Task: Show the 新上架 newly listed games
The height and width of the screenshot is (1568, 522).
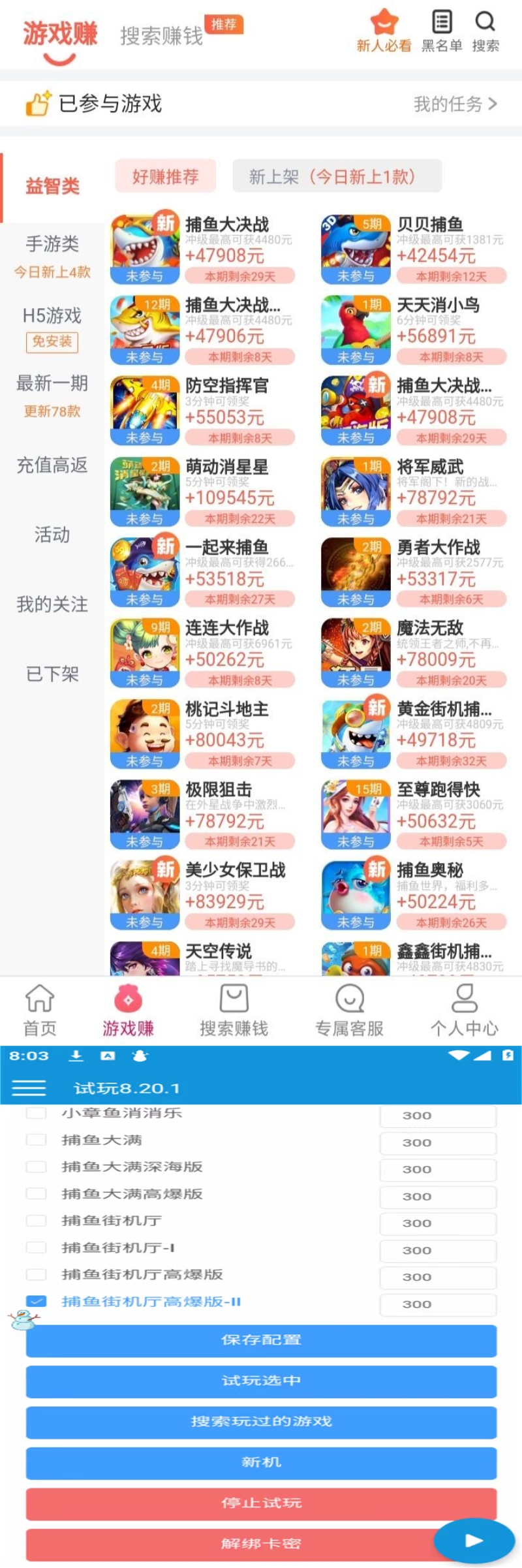Action: pos(337,176)
